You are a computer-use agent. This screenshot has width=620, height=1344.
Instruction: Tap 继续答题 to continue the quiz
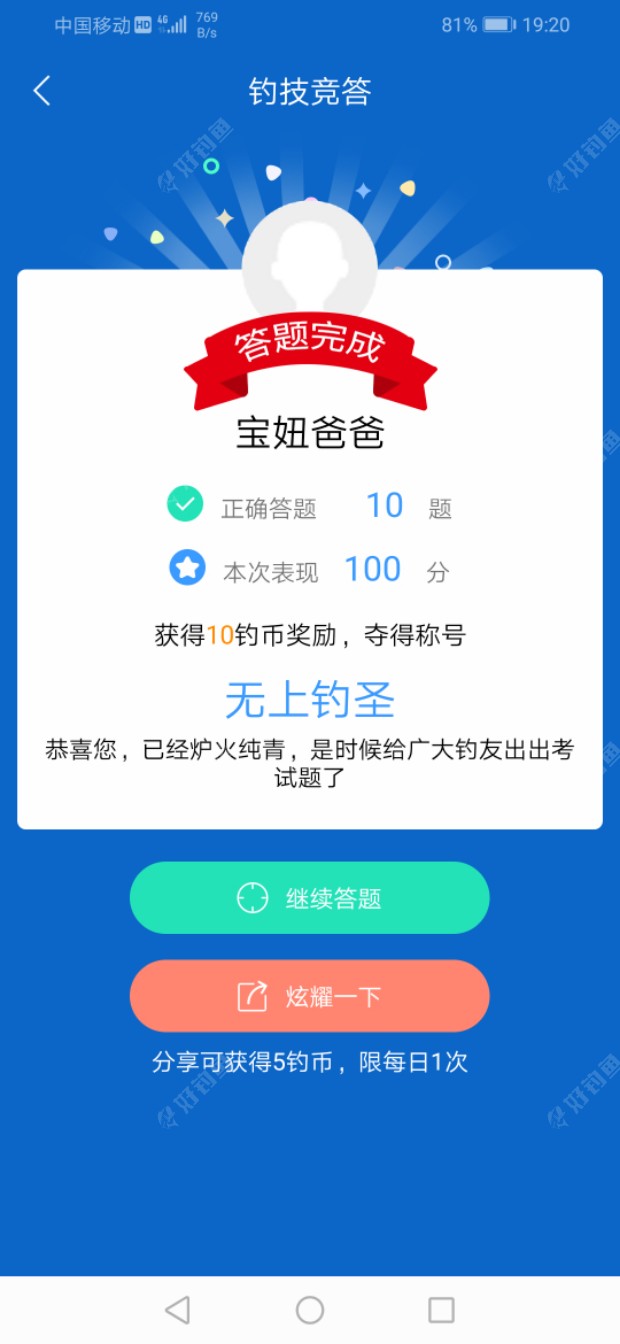309,898
